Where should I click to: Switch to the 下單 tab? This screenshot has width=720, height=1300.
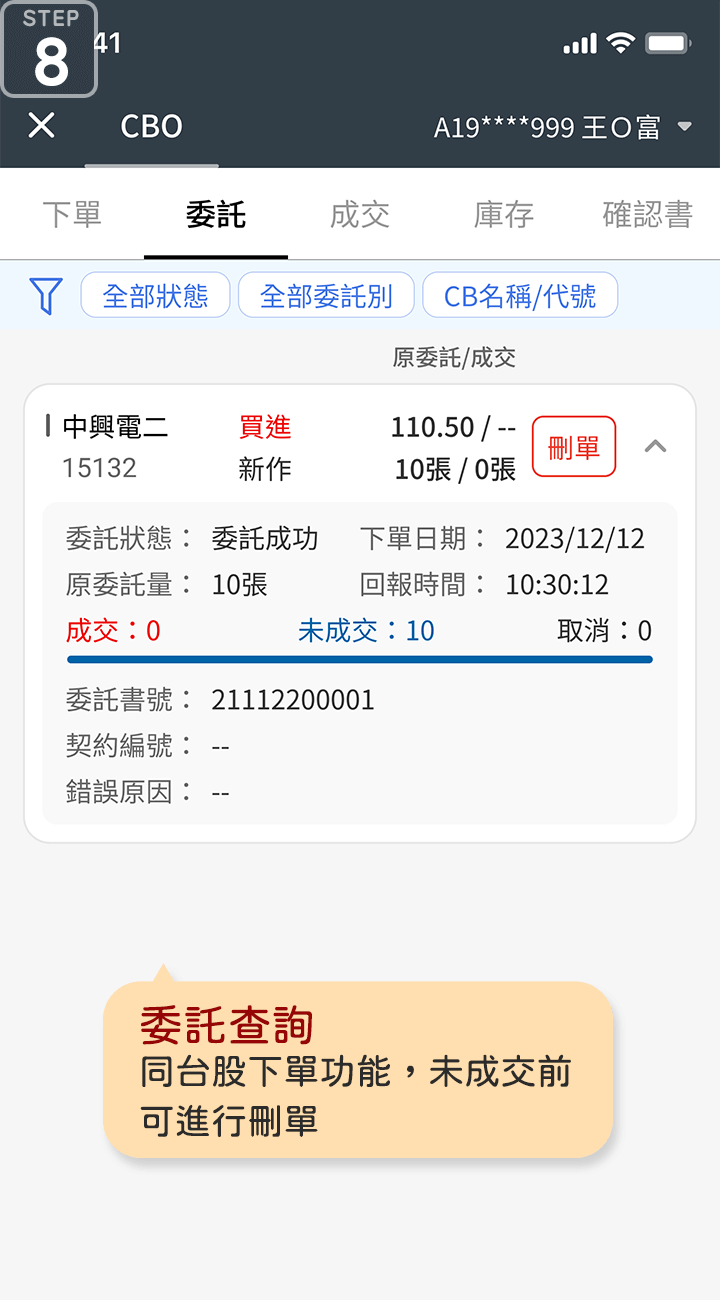[72, 214]
